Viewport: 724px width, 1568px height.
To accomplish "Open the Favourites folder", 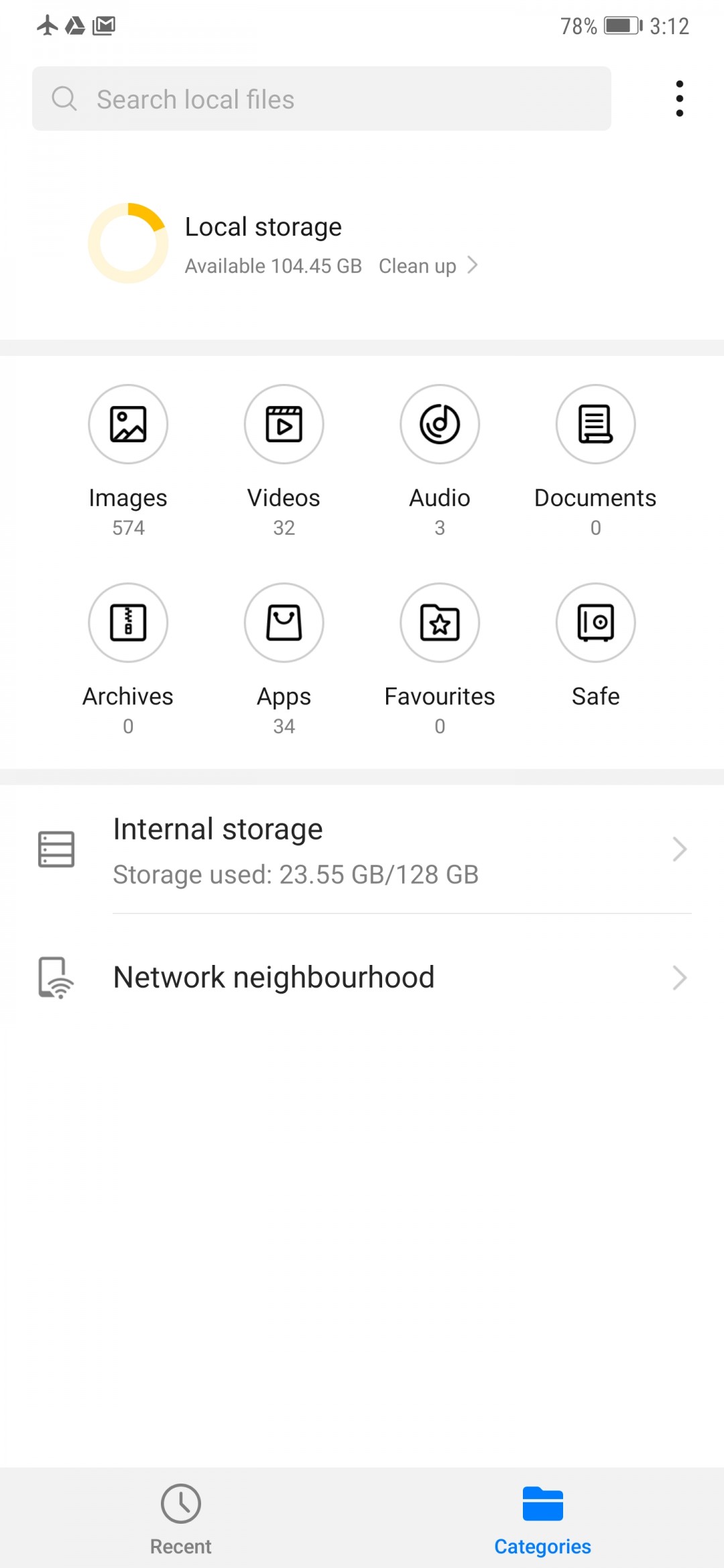I will [440, 623].
